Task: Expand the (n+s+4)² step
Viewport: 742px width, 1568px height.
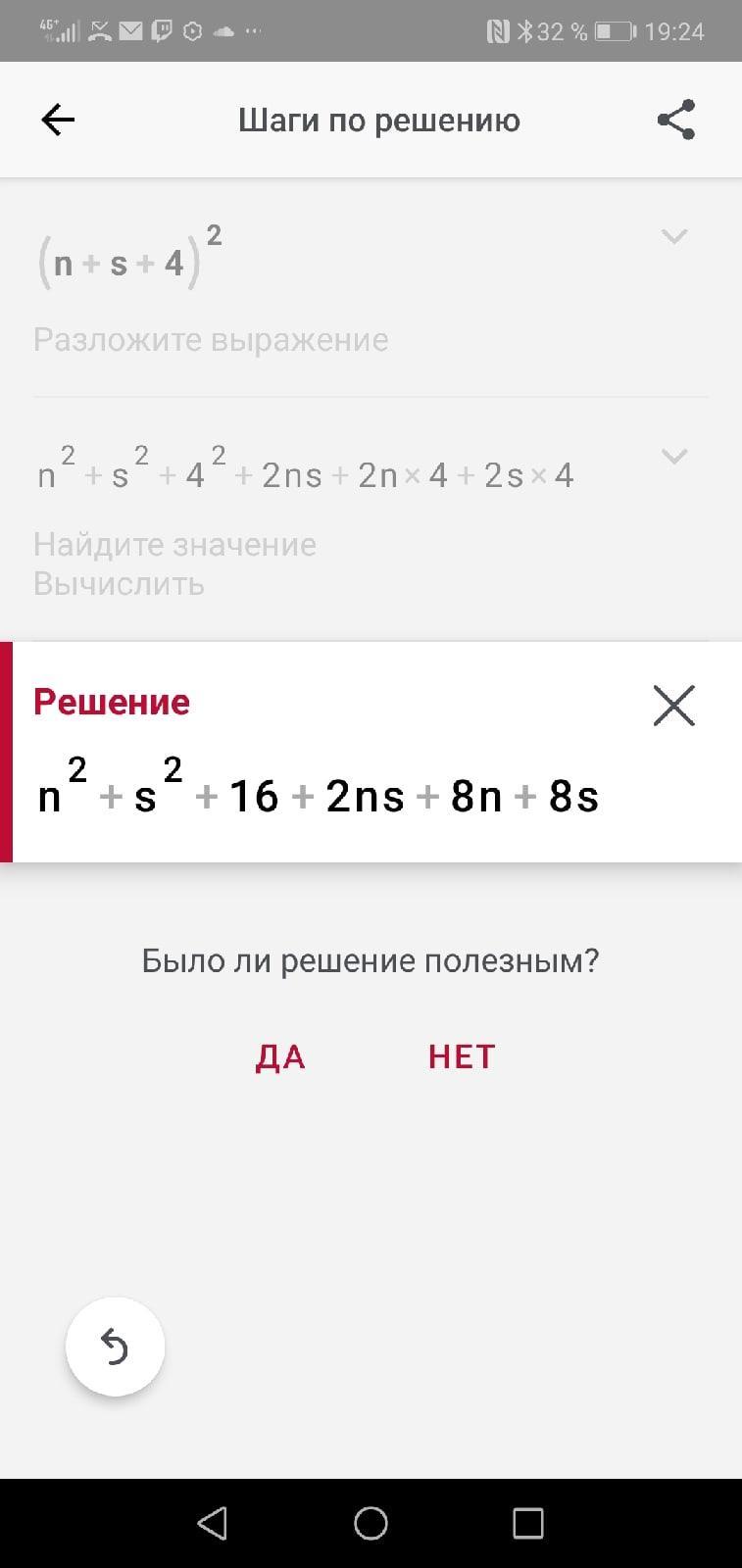Action: (674, 236)
